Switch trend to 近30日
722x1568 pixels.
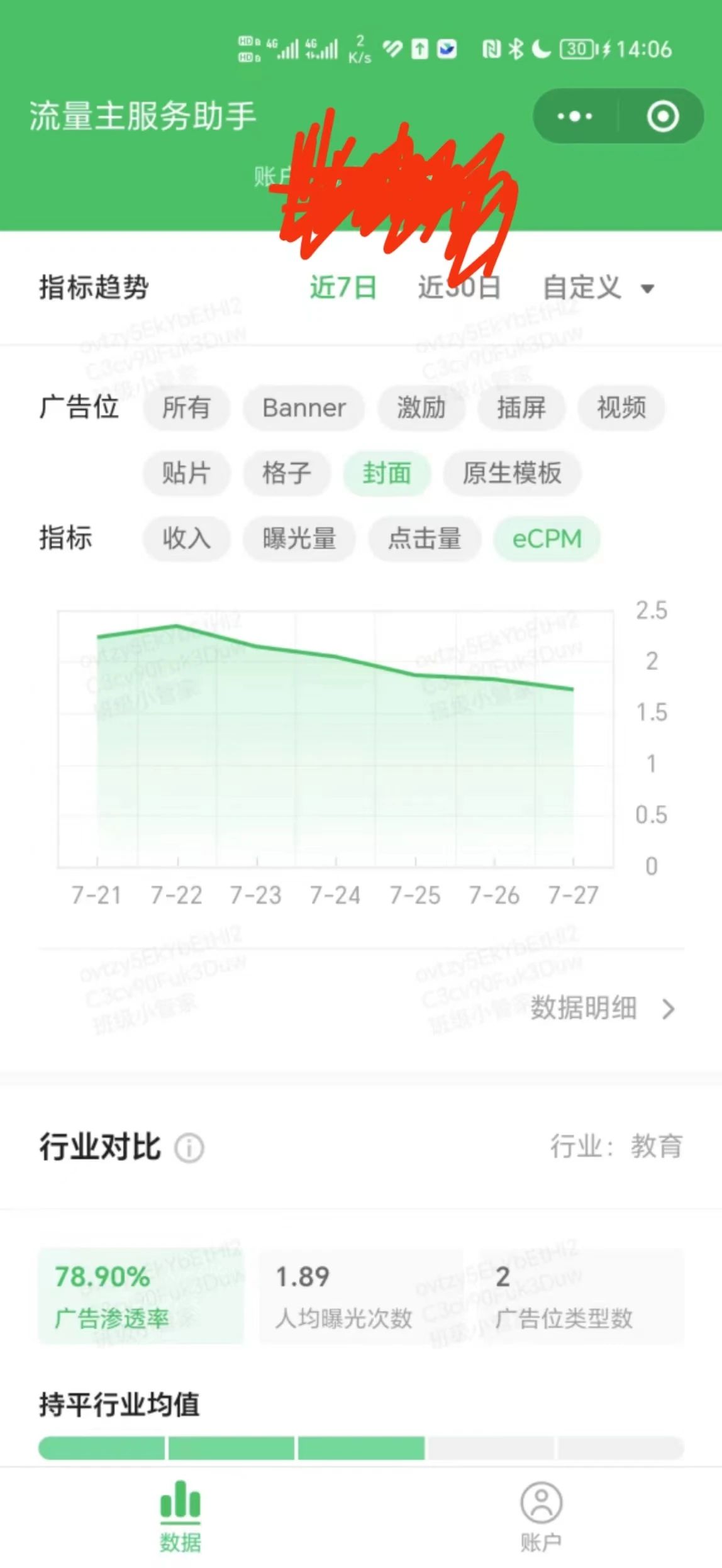click(459, 287)
